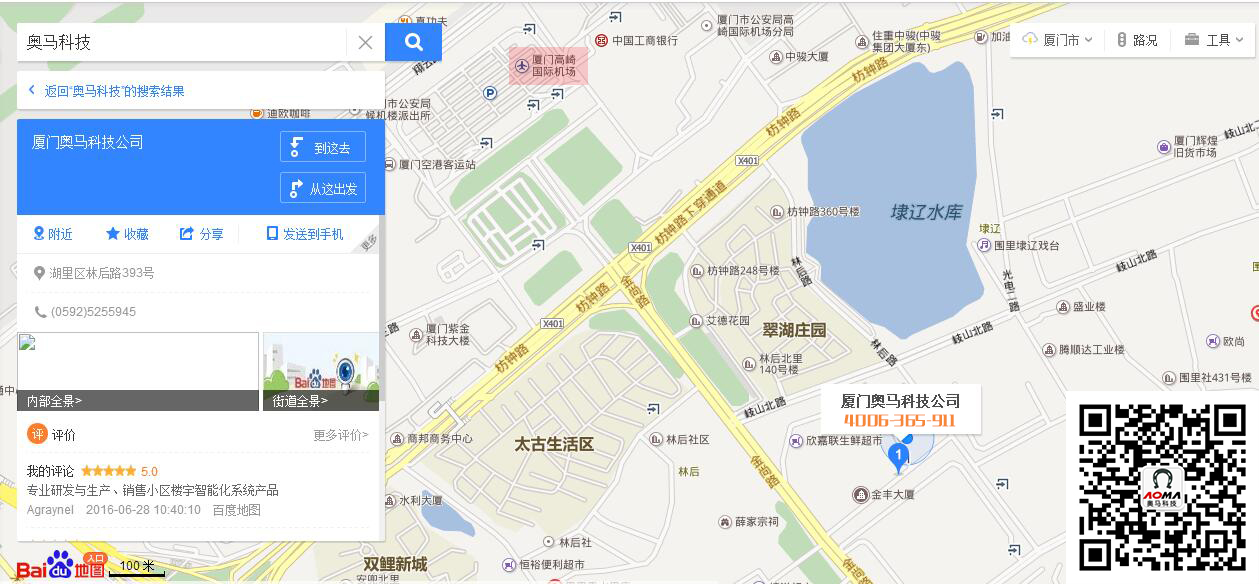Share this location with 分享

(201, 234)
